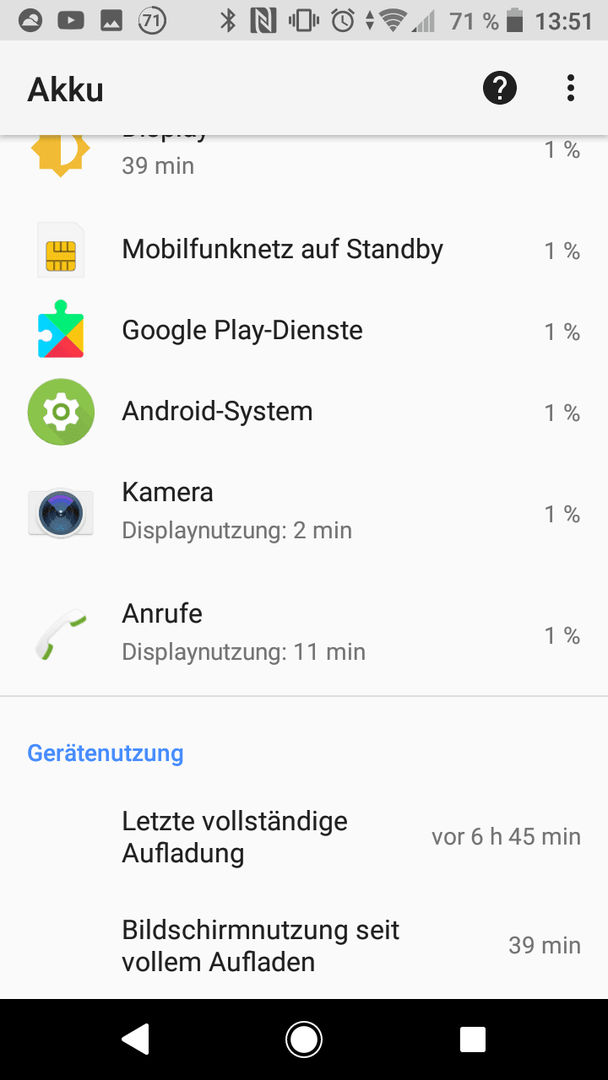Open the Anrufe battery usage entry
Screen dimensions: 608x1080
click(304, 634)
